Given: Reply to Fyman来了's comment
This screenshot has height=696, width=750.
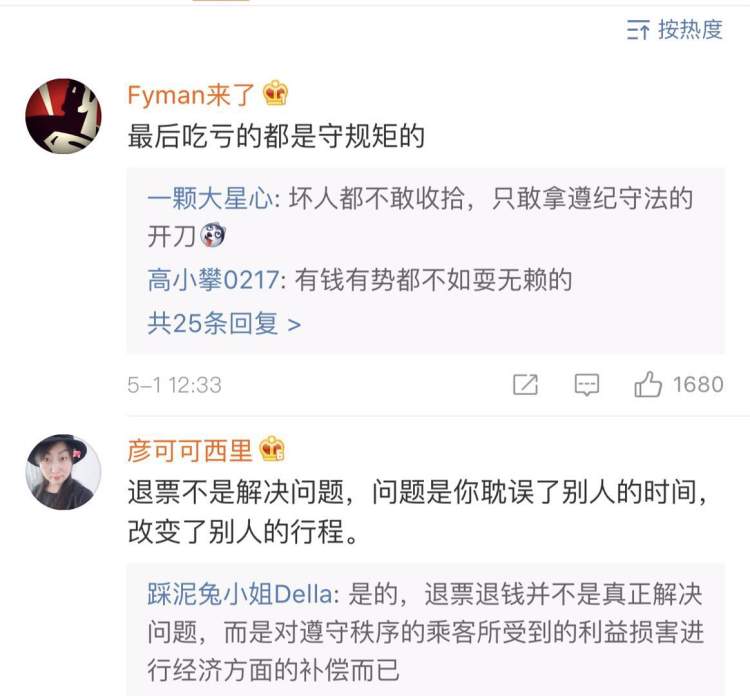Looking at the screenshot, I should coord(587,384).
